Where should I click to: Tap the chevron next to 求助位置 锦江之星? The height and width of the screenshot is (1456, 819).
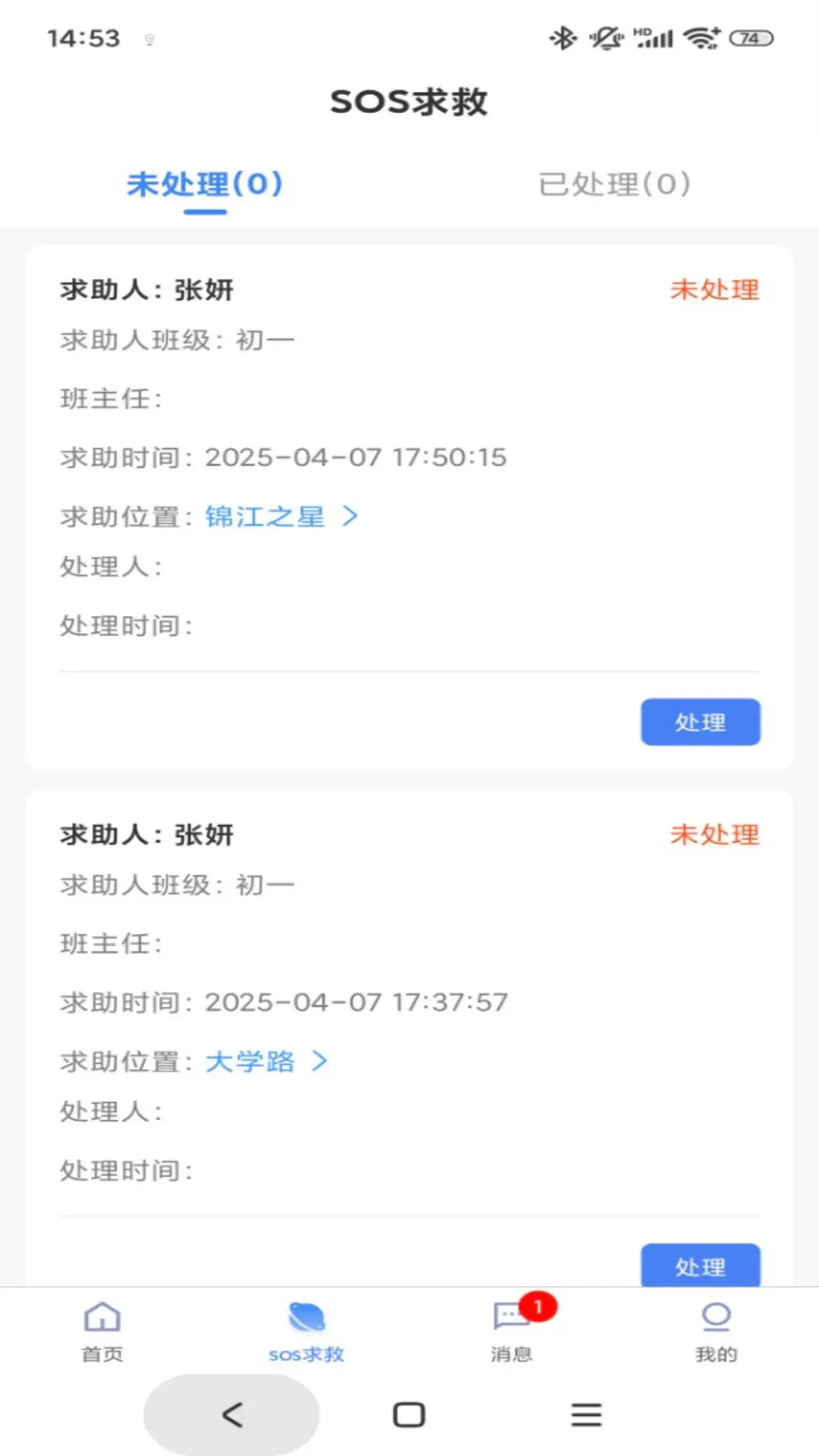click(x=350, y=516)
